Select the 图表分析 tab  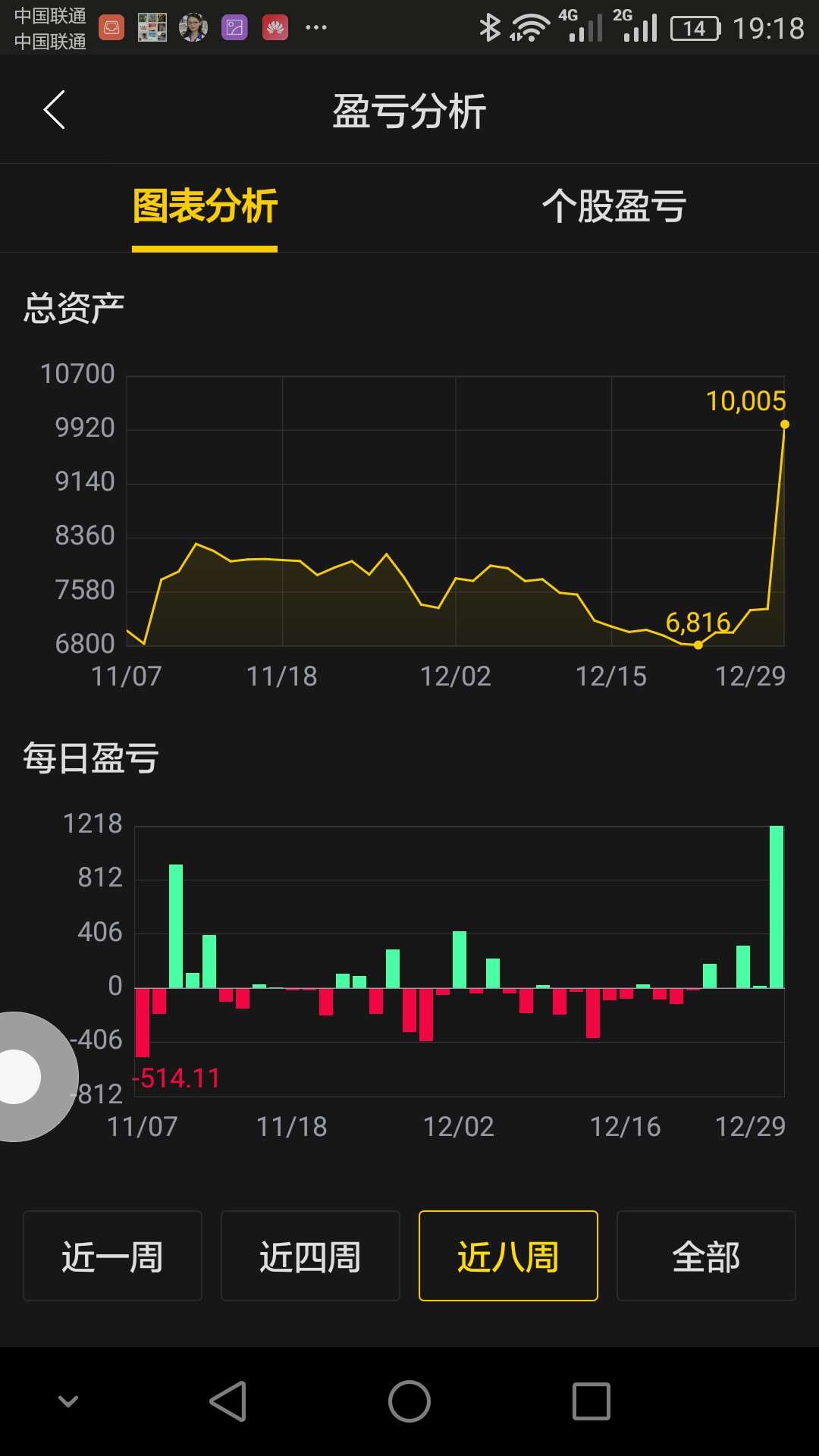[205, 206]
